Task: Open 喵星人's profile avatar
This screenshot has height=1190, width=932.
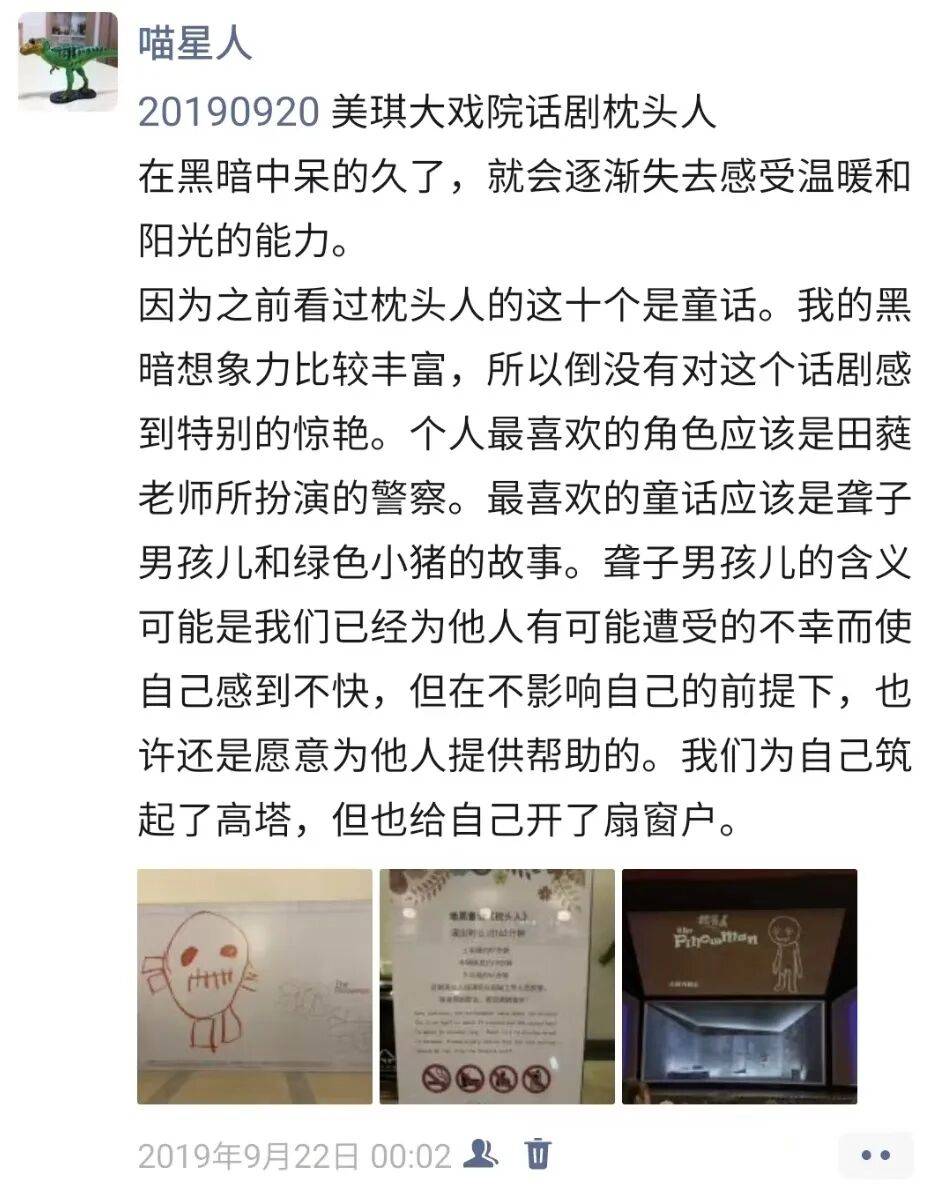Action: pos(67,61)
